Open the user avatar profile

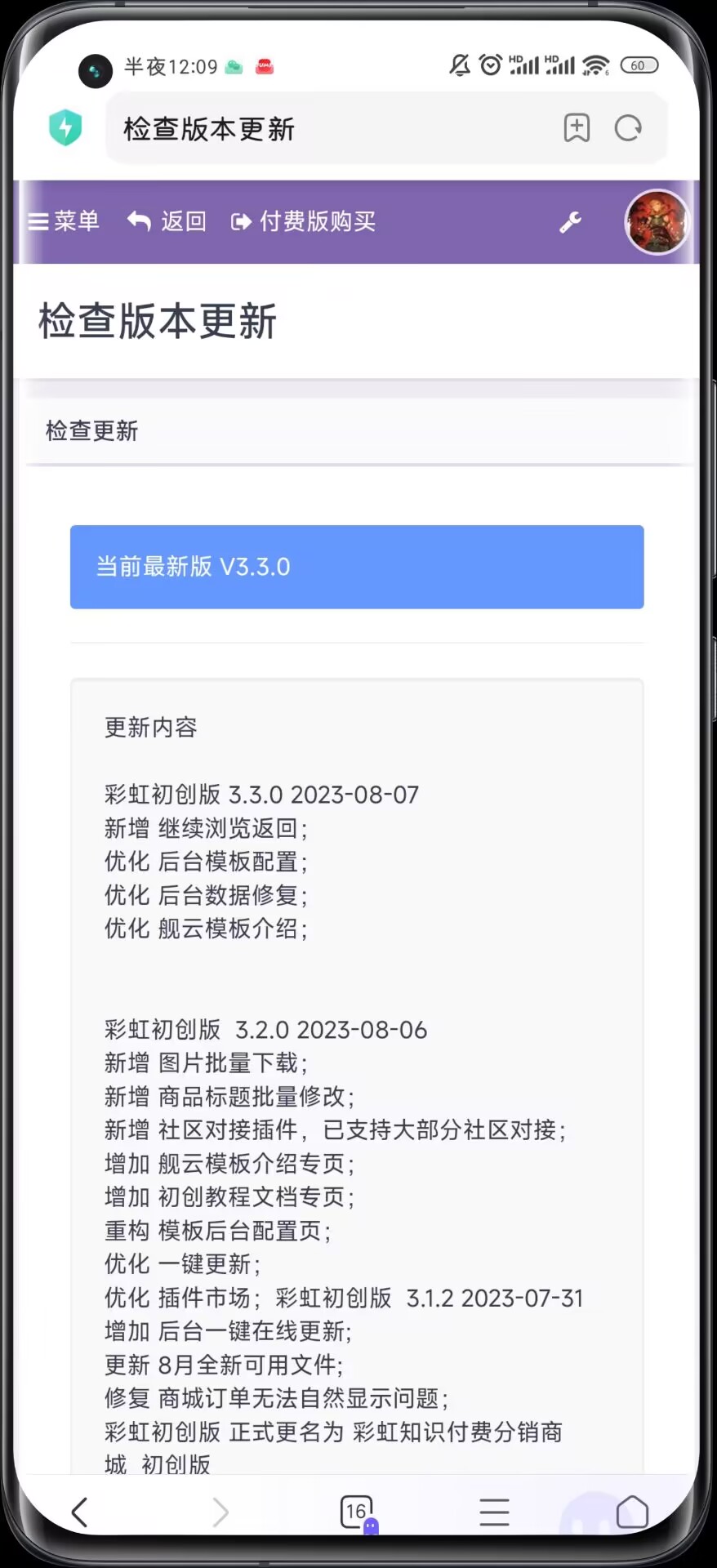[657, 222]
